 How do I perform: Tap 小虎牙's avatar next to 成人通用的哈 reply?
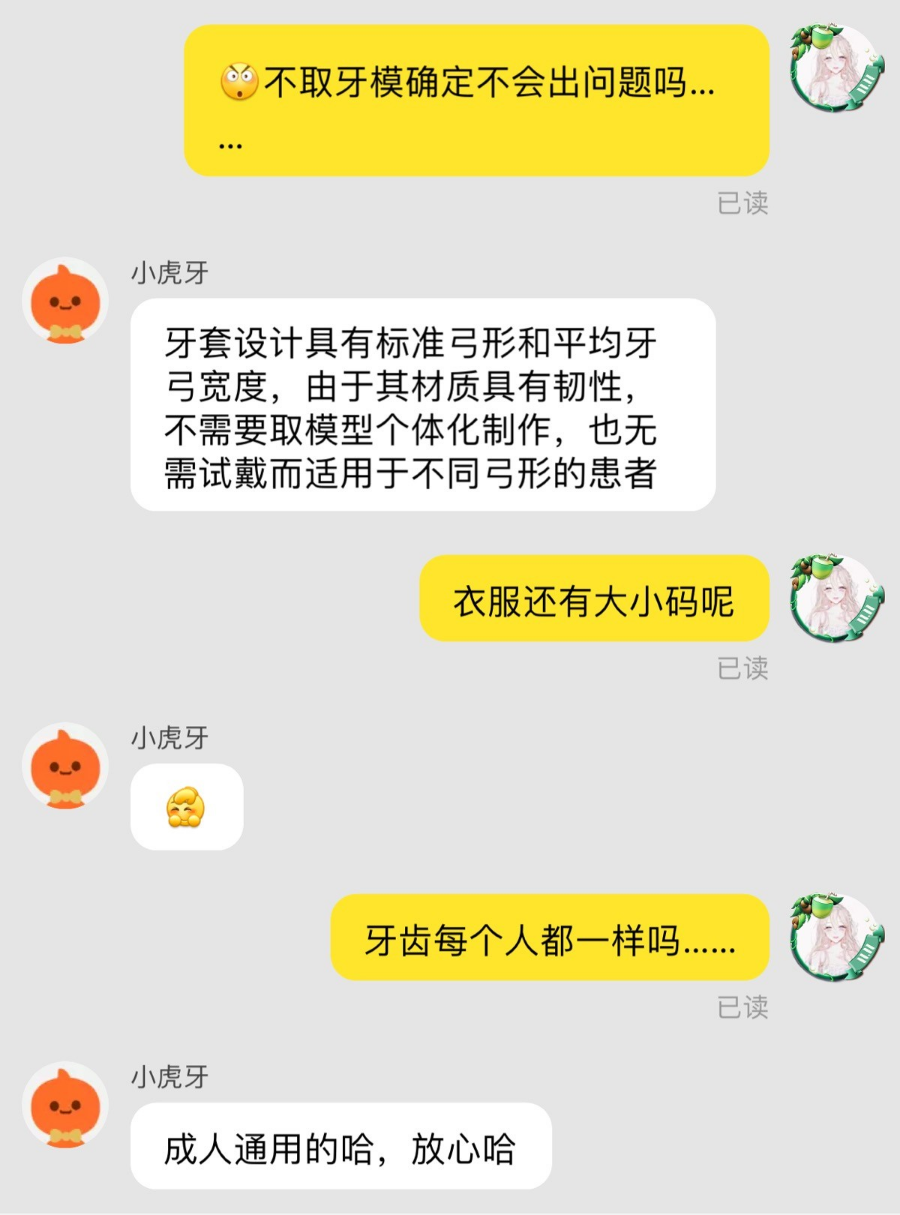pyautogui.click(x=65, y=1105)
